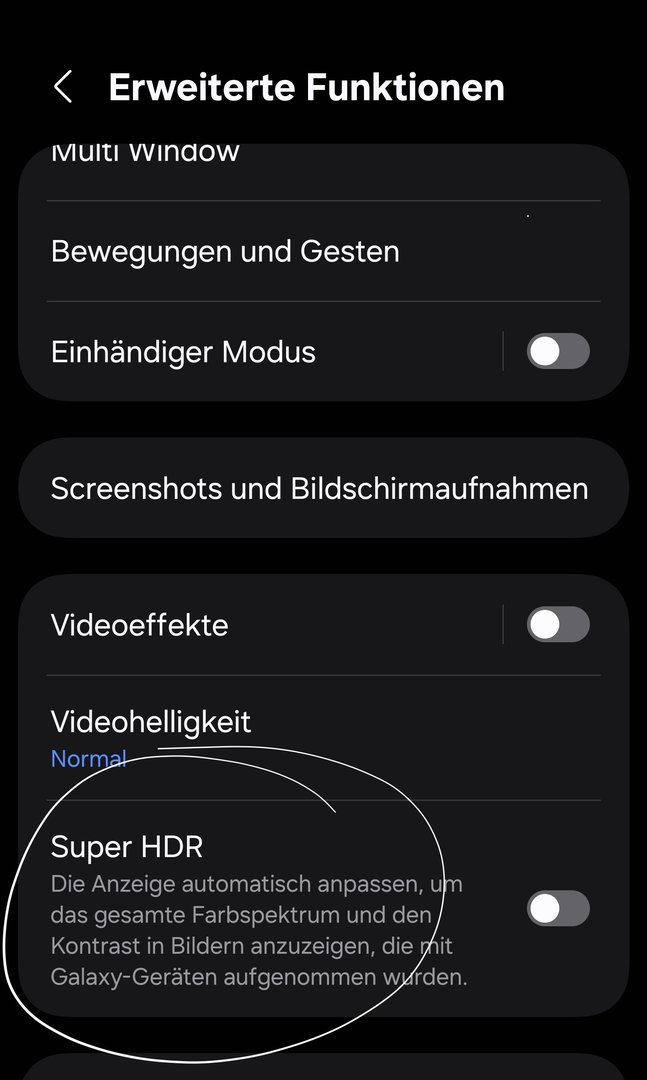Enable the Videoeffekte switch

click(x=558, y=625)
